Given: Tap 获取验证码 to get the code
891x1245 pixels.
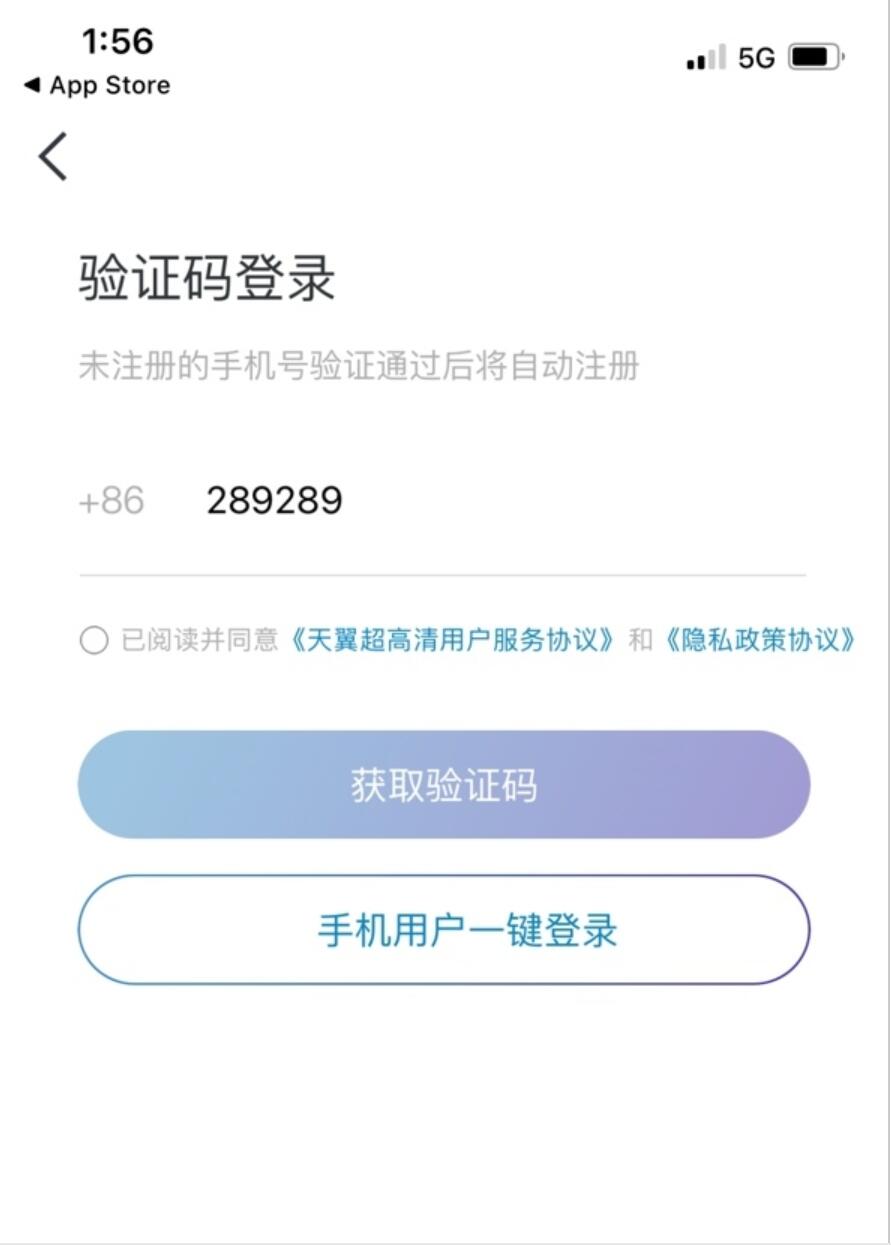Looking at the screenshot, I should click(x=444, y=785).
